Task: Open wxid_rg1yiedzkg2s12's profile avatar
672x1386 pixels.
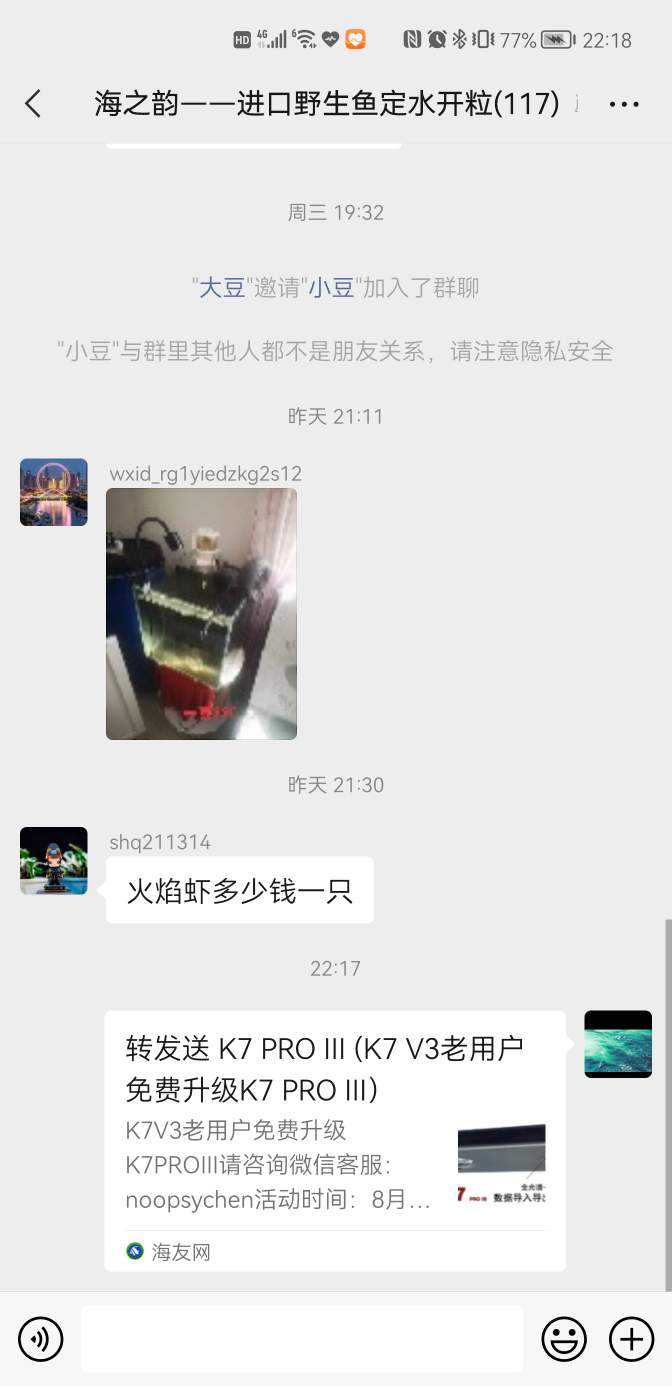Action: click(54, 492)
